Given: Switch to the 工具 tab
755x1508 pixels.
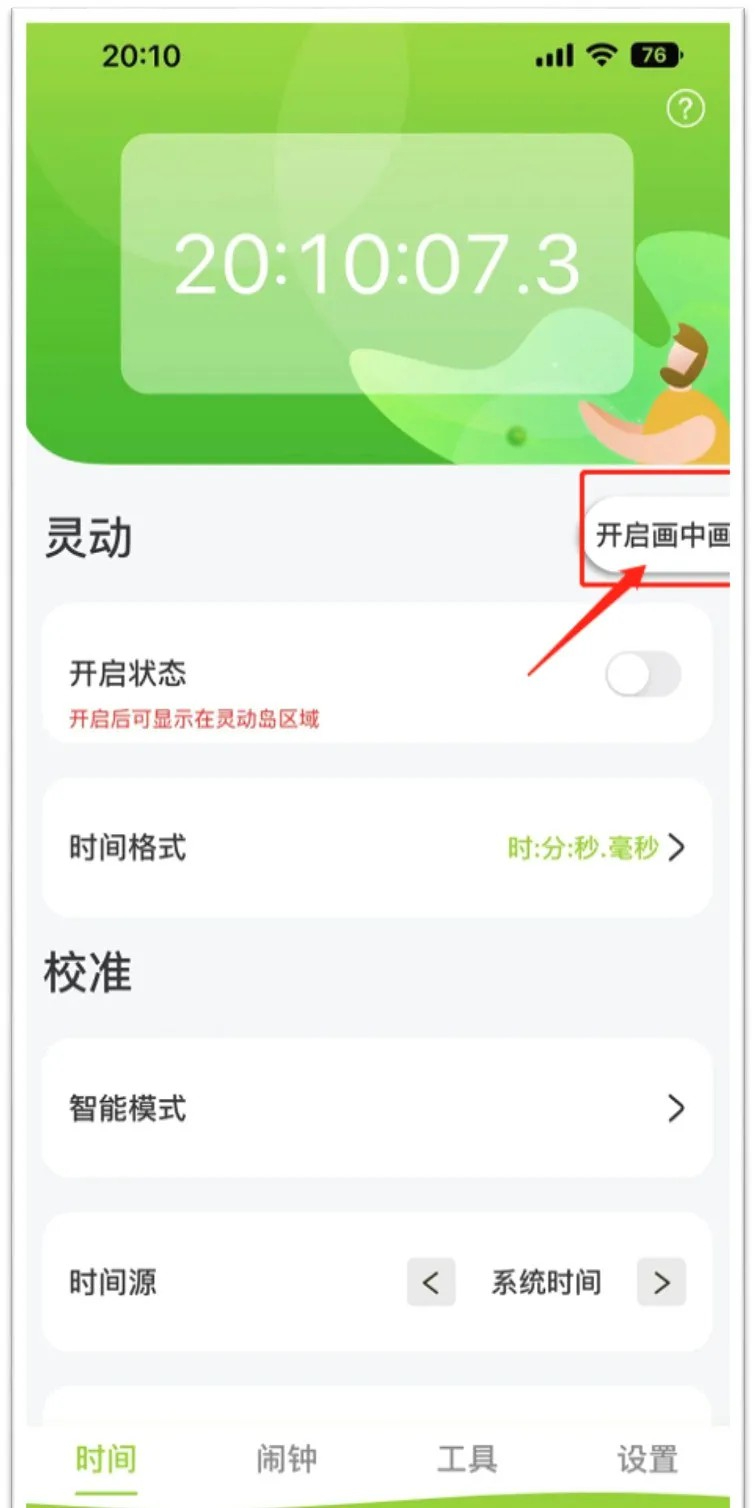Looking at the screenshot, I should [466, 1459].
